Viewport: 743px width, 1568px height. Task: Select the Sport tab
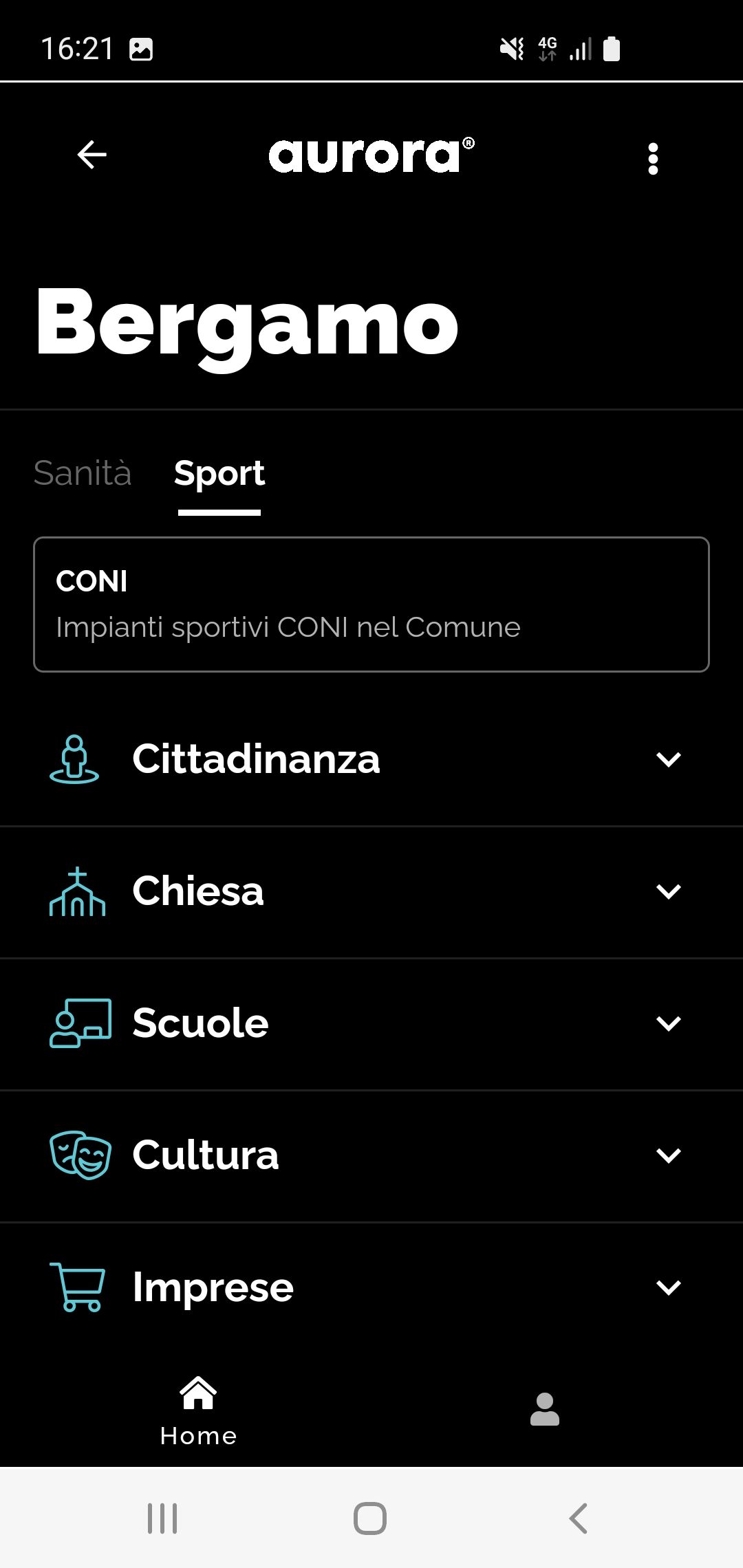click(219, 473)
